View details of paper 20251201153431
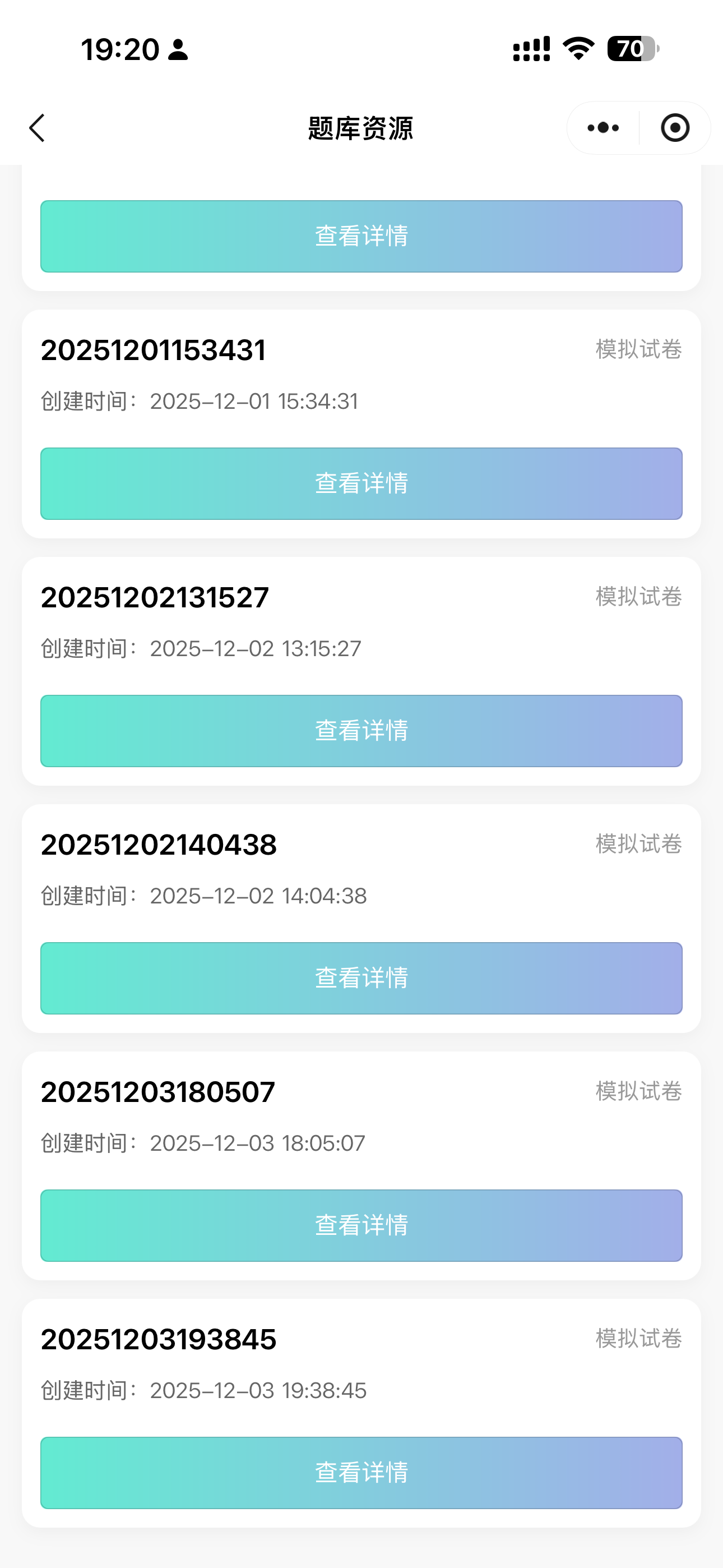This screenshot has height=1568, width=723. (361, 483)
